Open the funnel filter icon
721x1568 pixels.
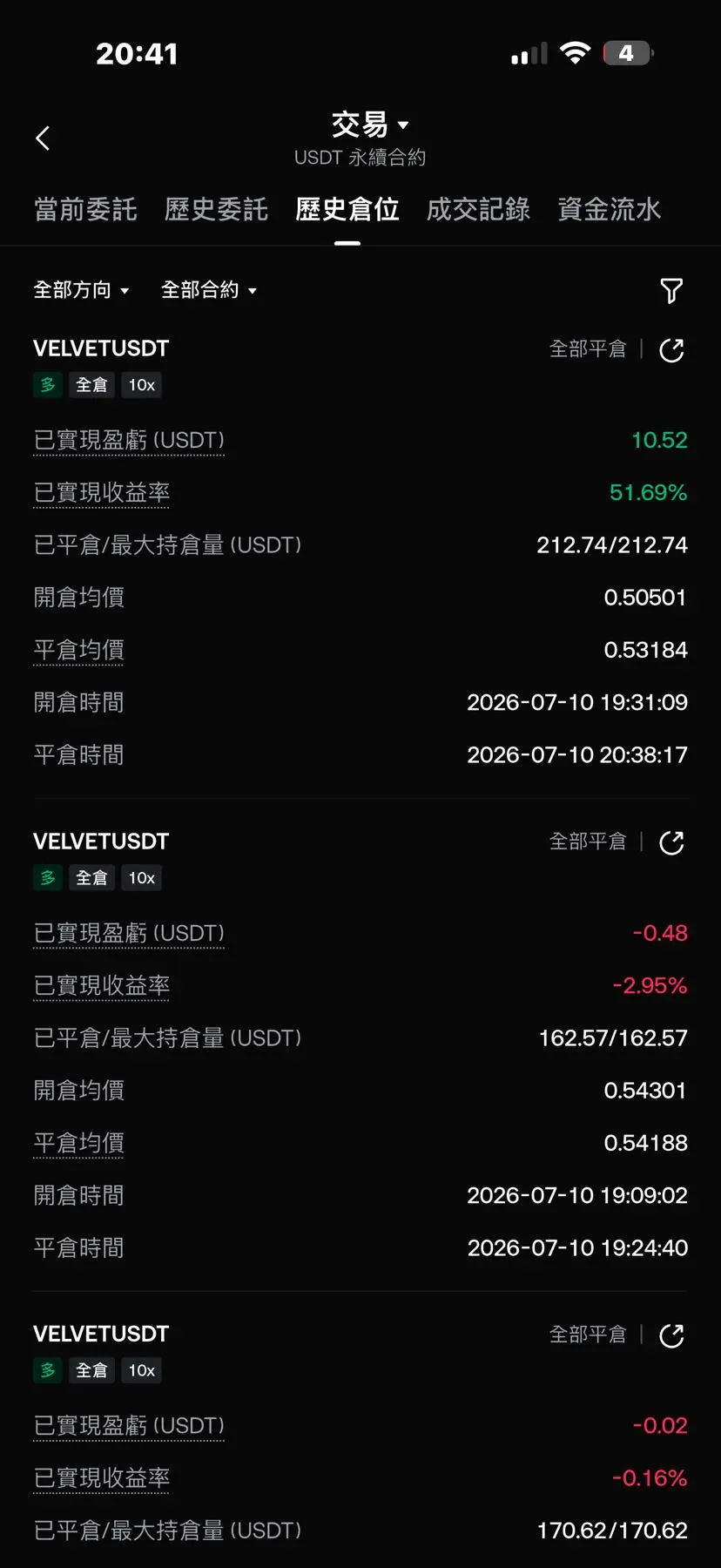click(671, 291)
